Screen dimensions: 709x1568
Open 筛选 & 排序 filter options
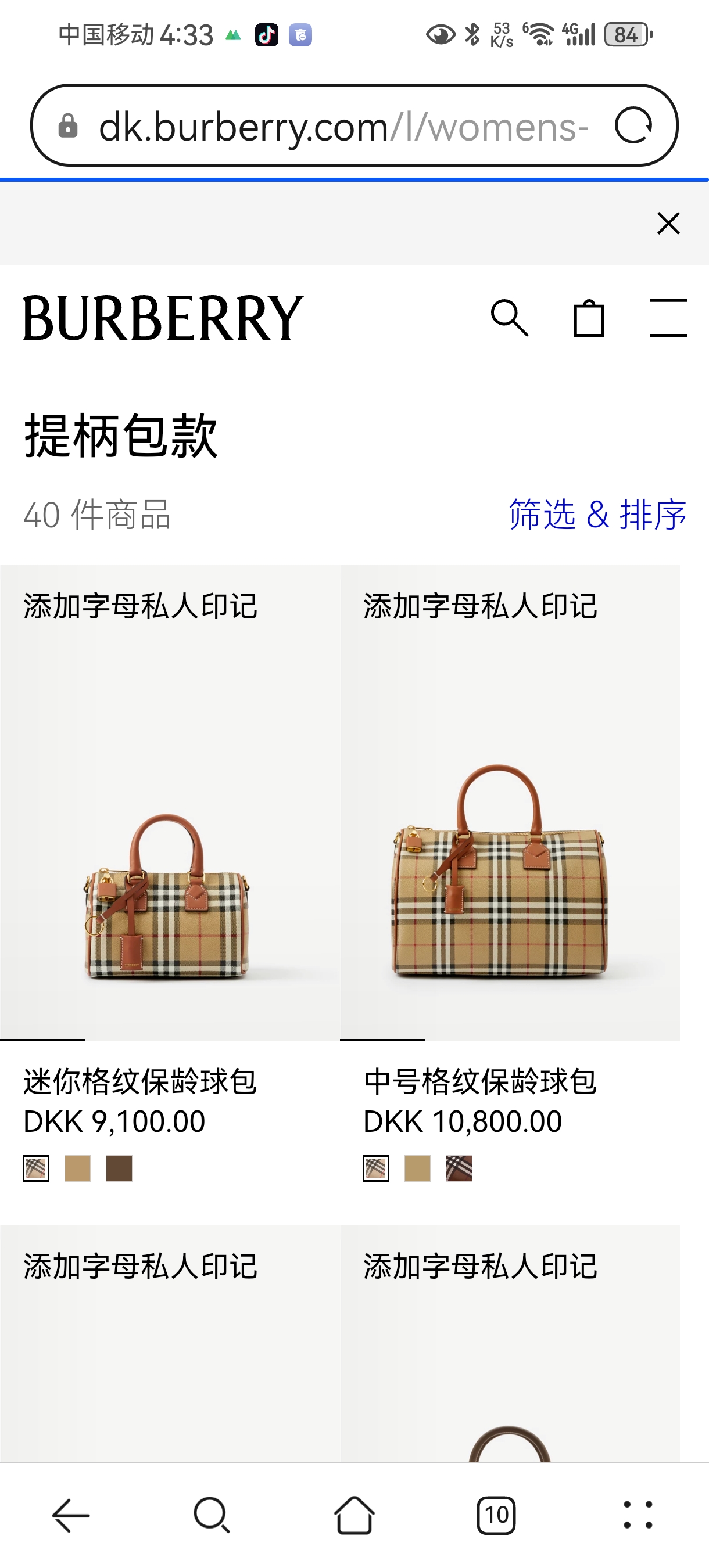click(x=597, y=515)
